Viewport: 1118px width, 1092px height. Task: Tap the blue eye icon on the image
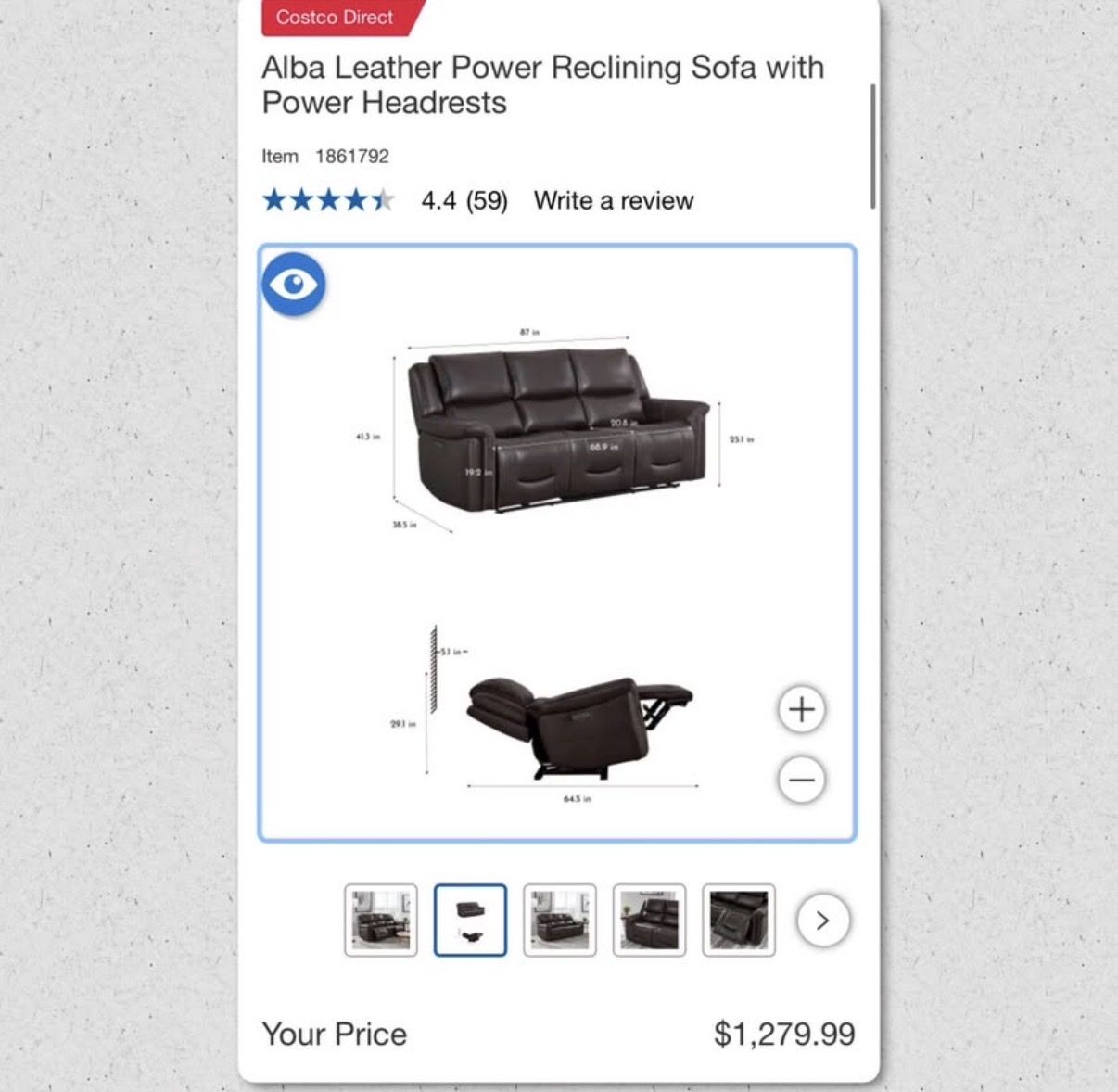click(x=294, y=285)
